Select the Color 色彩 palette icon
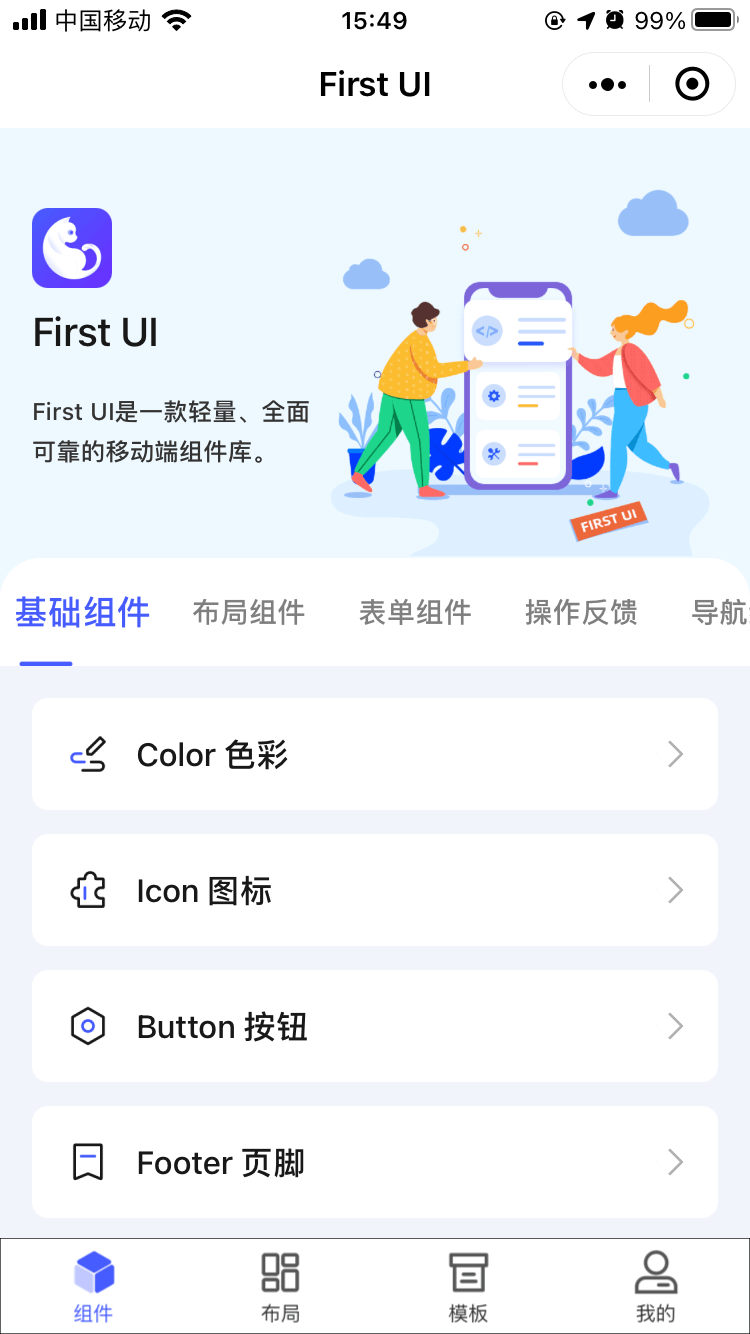This screenshot has height=1334, width=750. [88, 754]
